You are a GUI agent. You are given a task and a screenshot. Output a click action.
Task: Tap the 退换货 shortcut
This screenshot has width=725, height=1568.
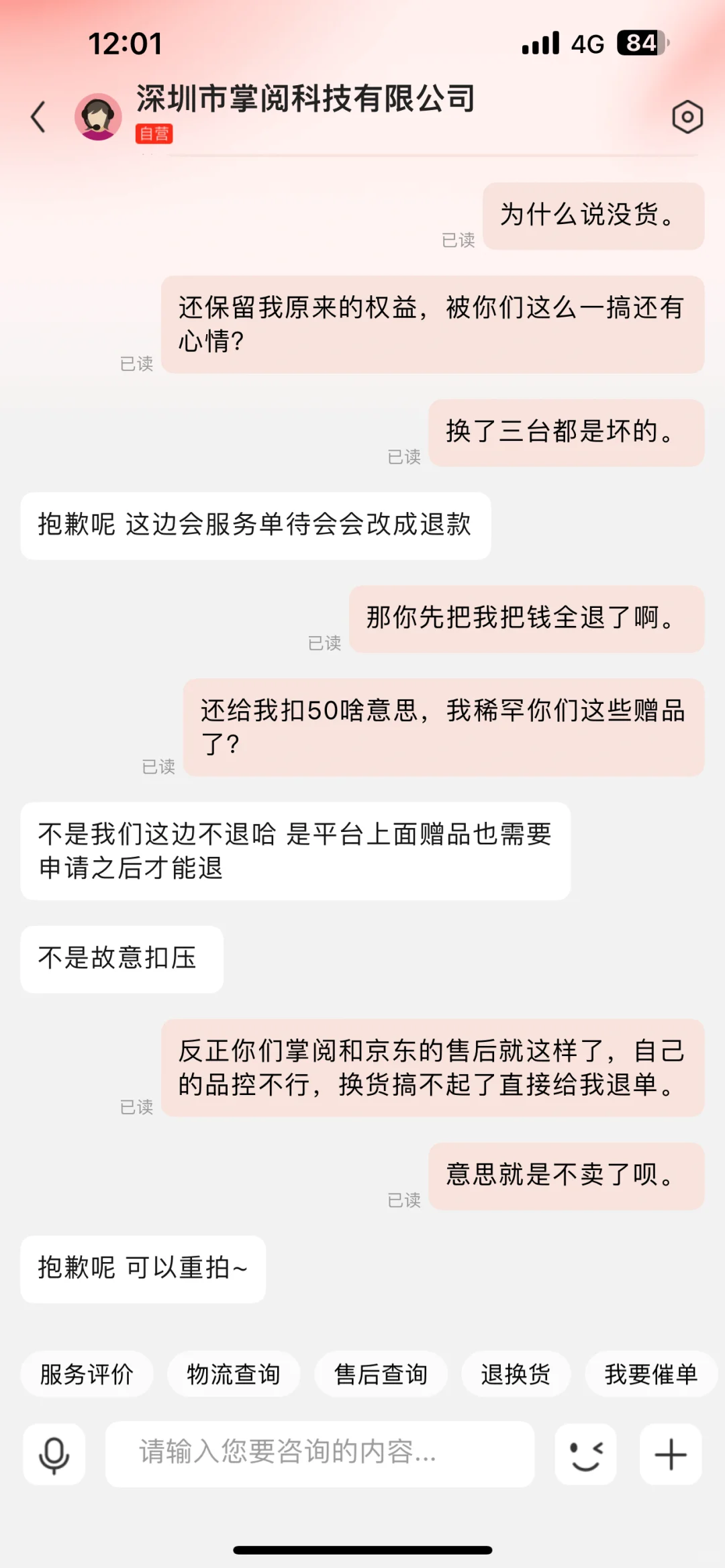(516, 1375)
